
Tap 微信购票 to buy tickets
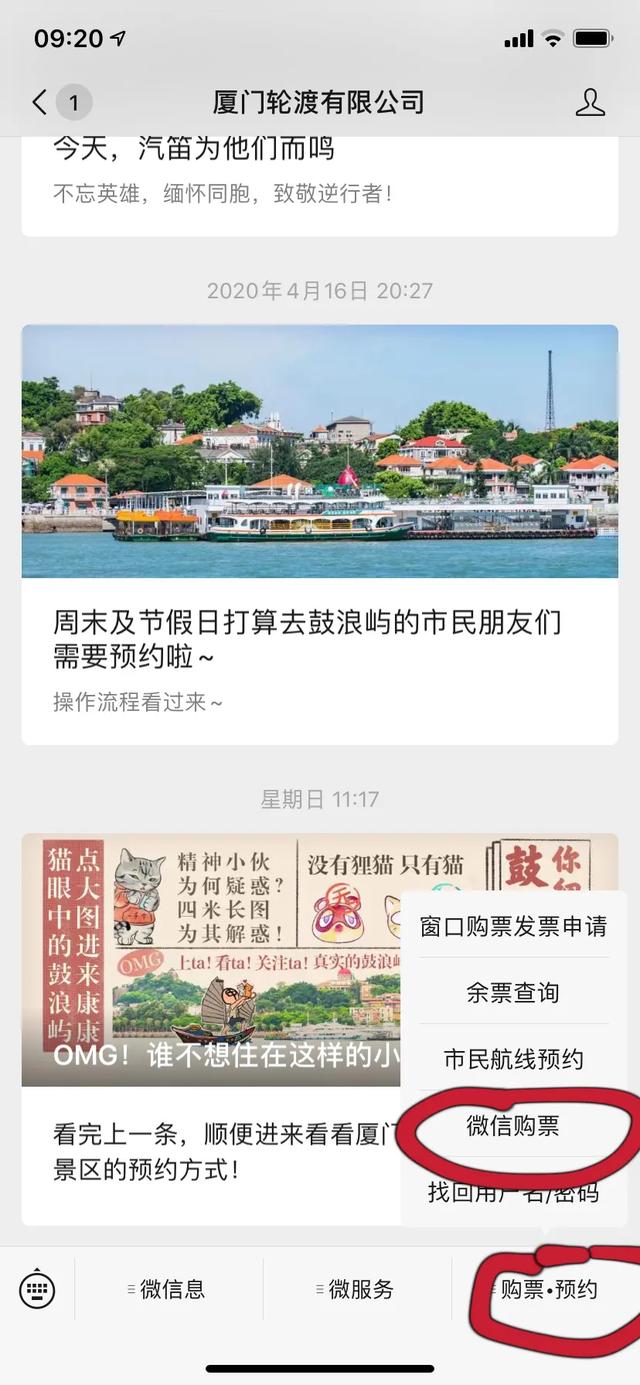(x=513, y=1126)
